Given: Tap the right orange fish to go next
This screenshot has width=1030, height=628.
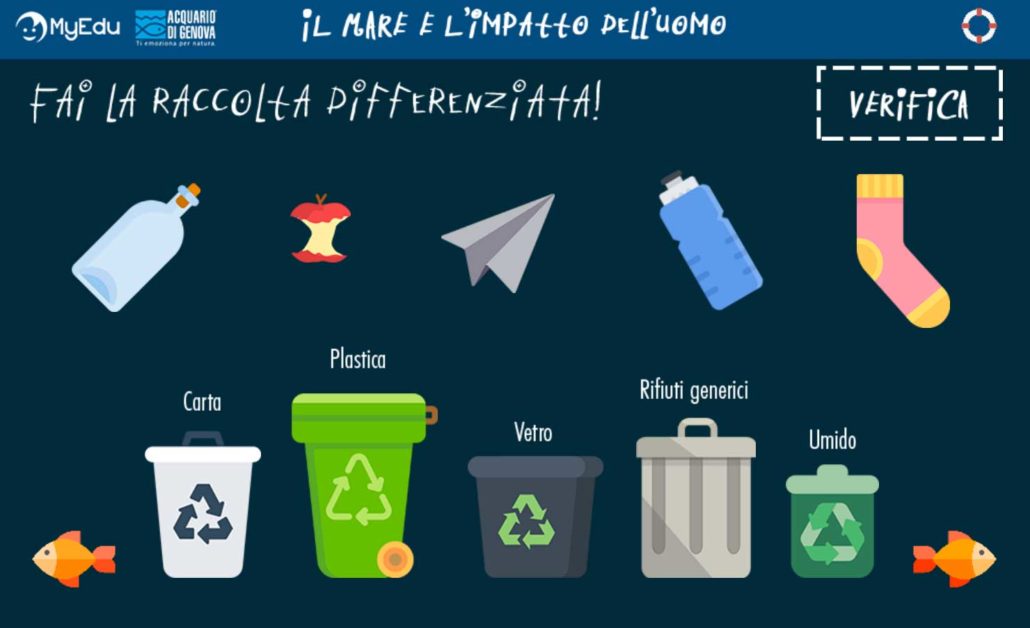Looking at the screenshot, I should [953, 558].
